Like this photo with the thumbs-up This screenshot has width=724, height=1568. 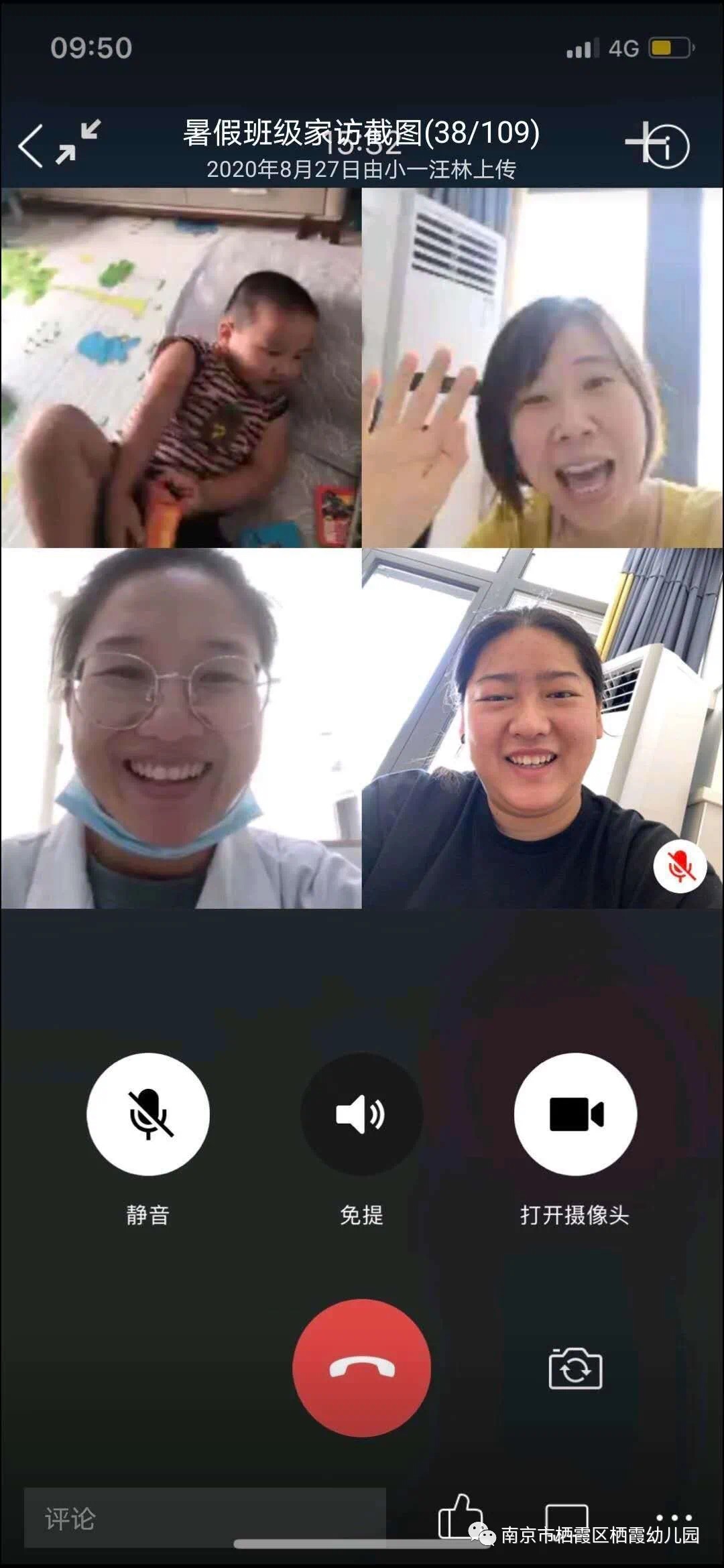(460, 1517)
